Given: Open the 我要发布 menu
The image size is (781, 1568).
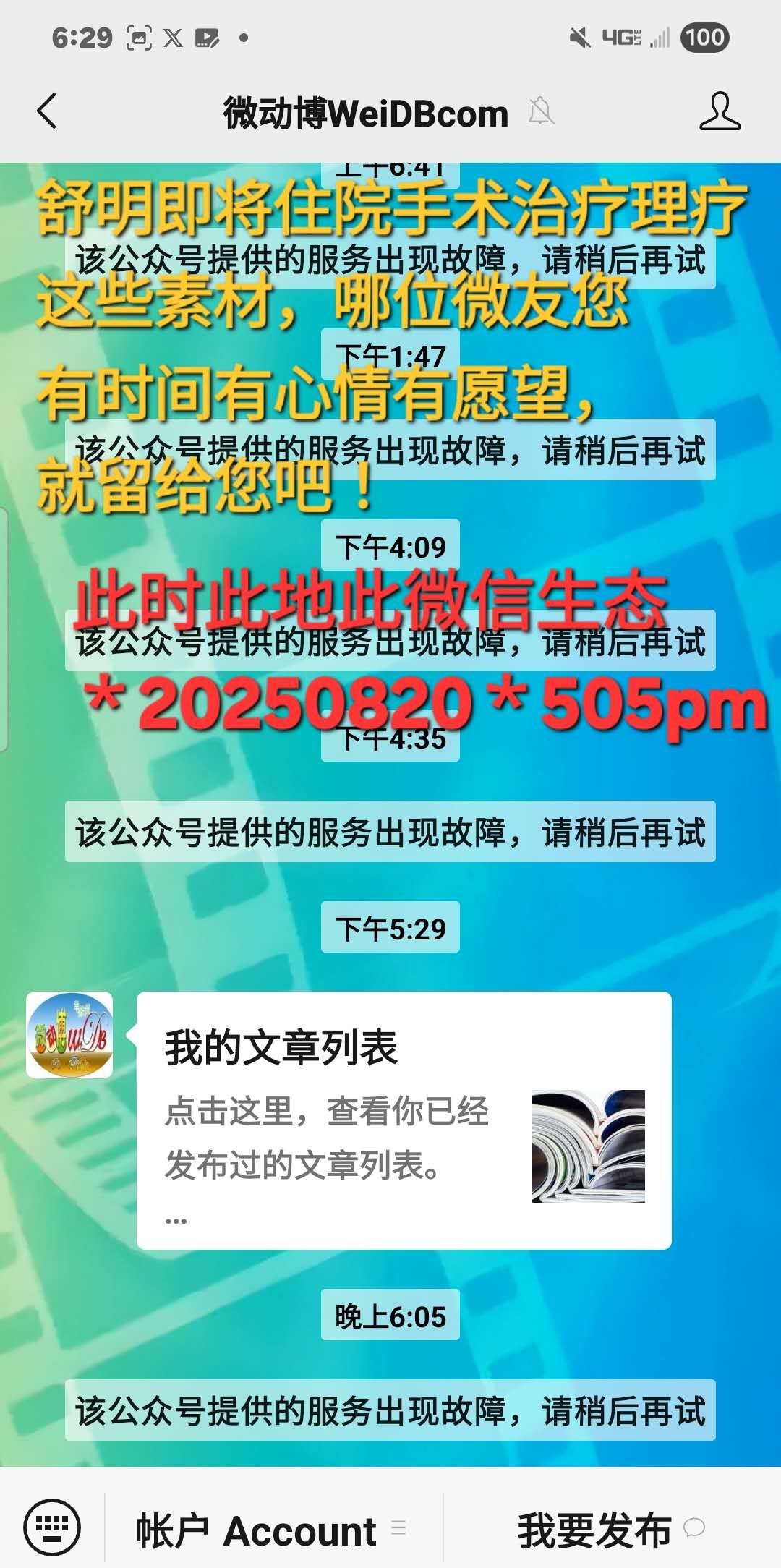Looking at the screenshot, I should tap(609, 1530).
